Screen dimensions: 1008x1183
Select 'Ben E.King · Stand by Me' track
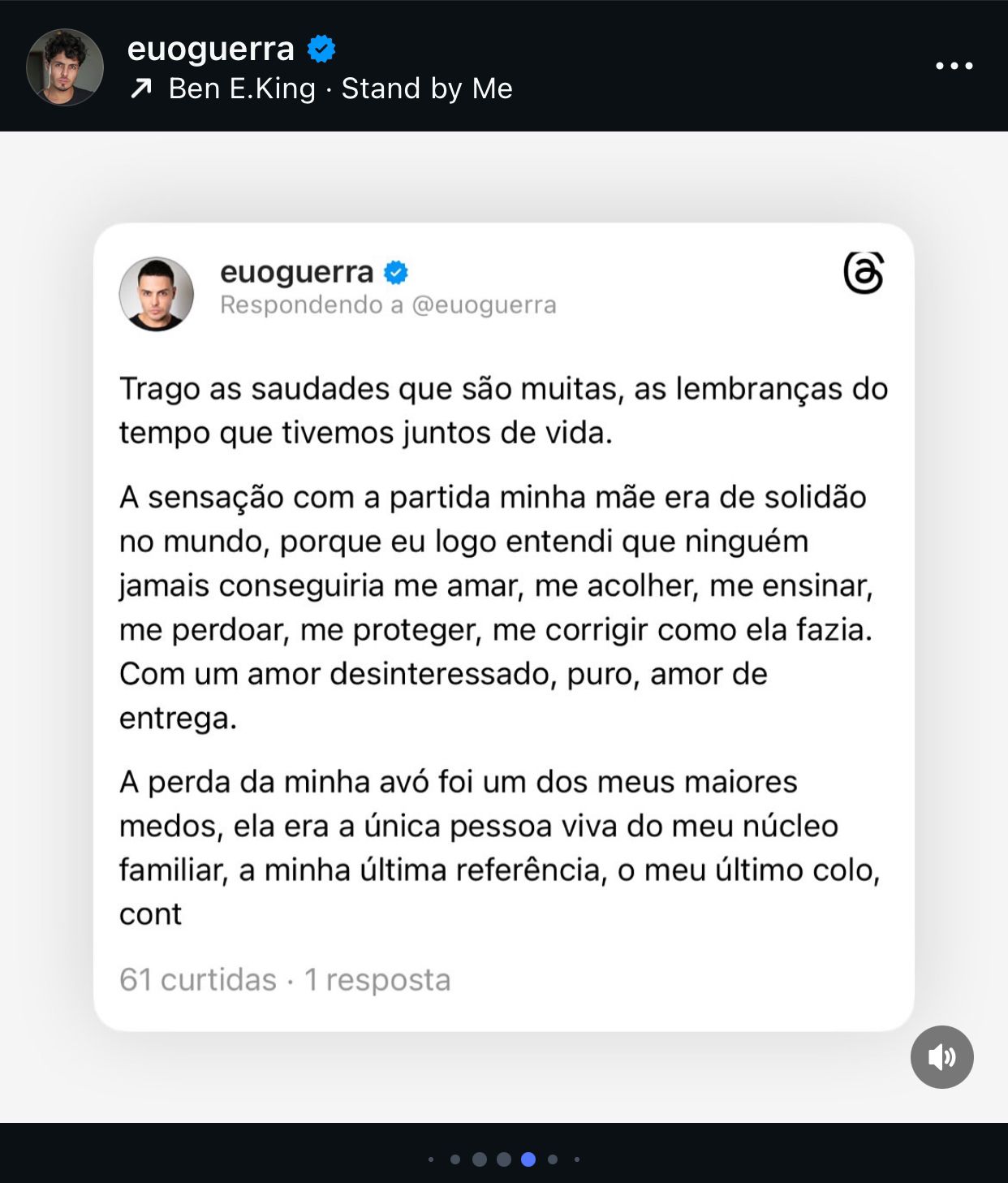(339, 88)
